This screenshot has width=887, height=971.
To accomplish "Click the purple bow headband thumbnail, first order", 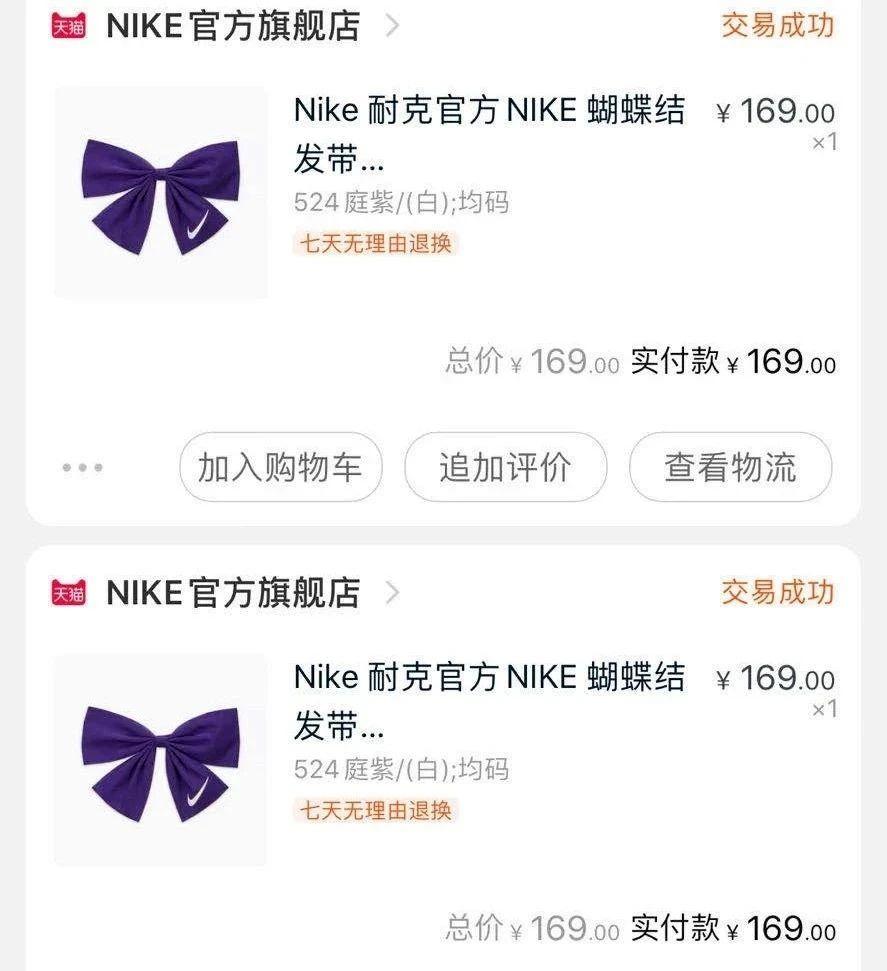I will pos(160,190).
